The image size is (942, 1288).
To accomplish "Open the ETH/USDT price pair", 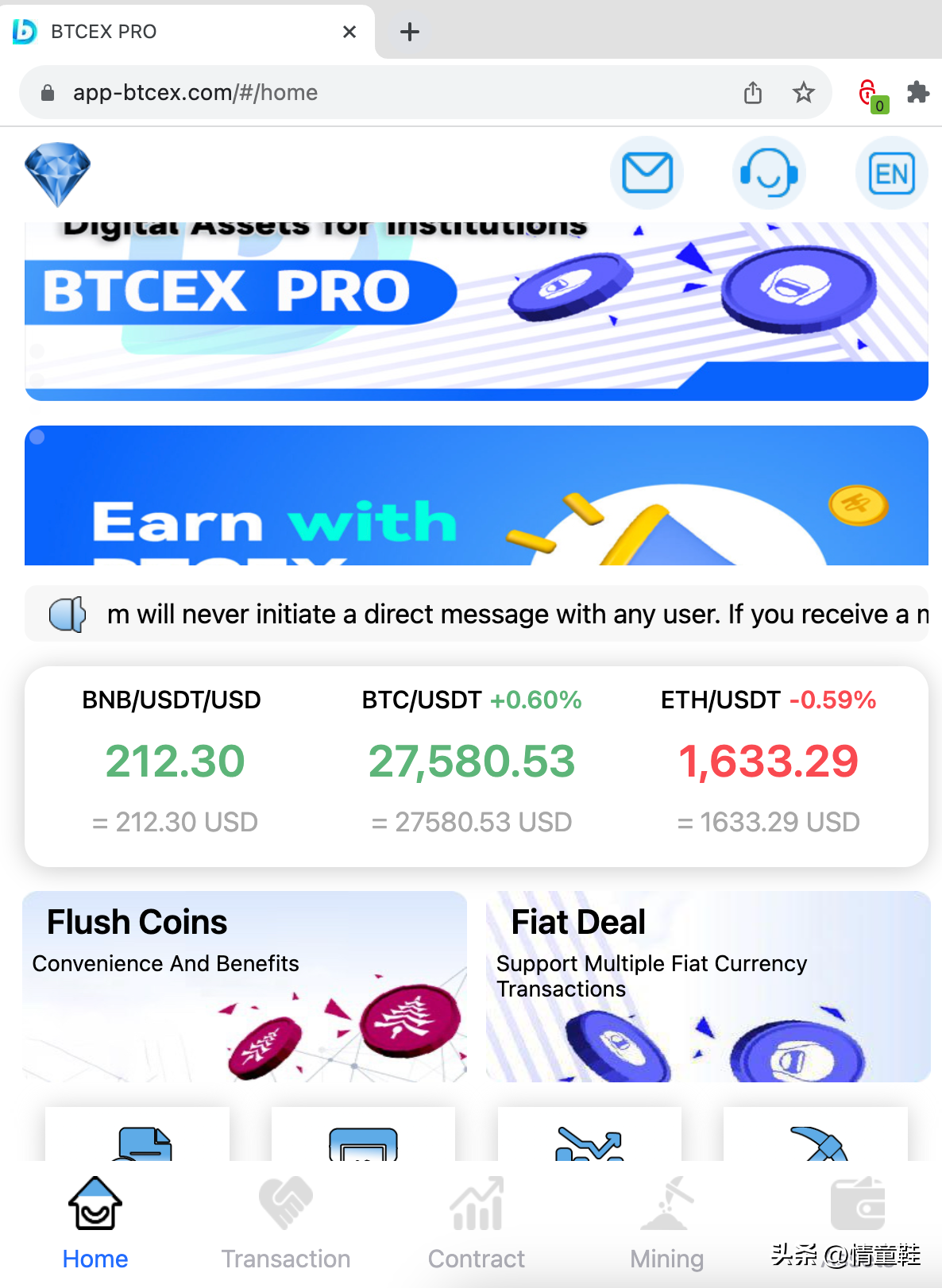I will (x=768, y=762).
